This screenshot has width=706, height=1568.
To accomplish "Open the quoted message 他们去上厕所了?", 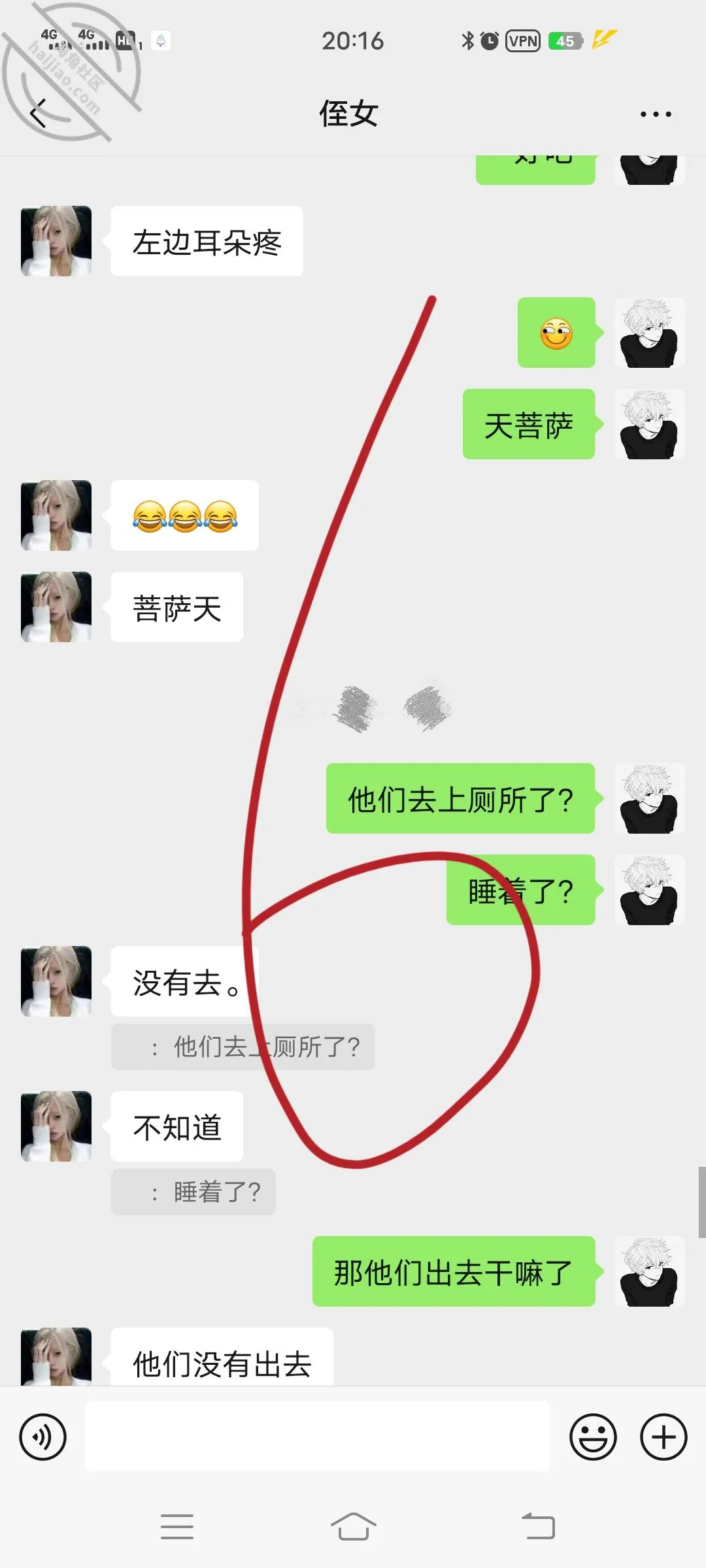I will pos(243,1047).
